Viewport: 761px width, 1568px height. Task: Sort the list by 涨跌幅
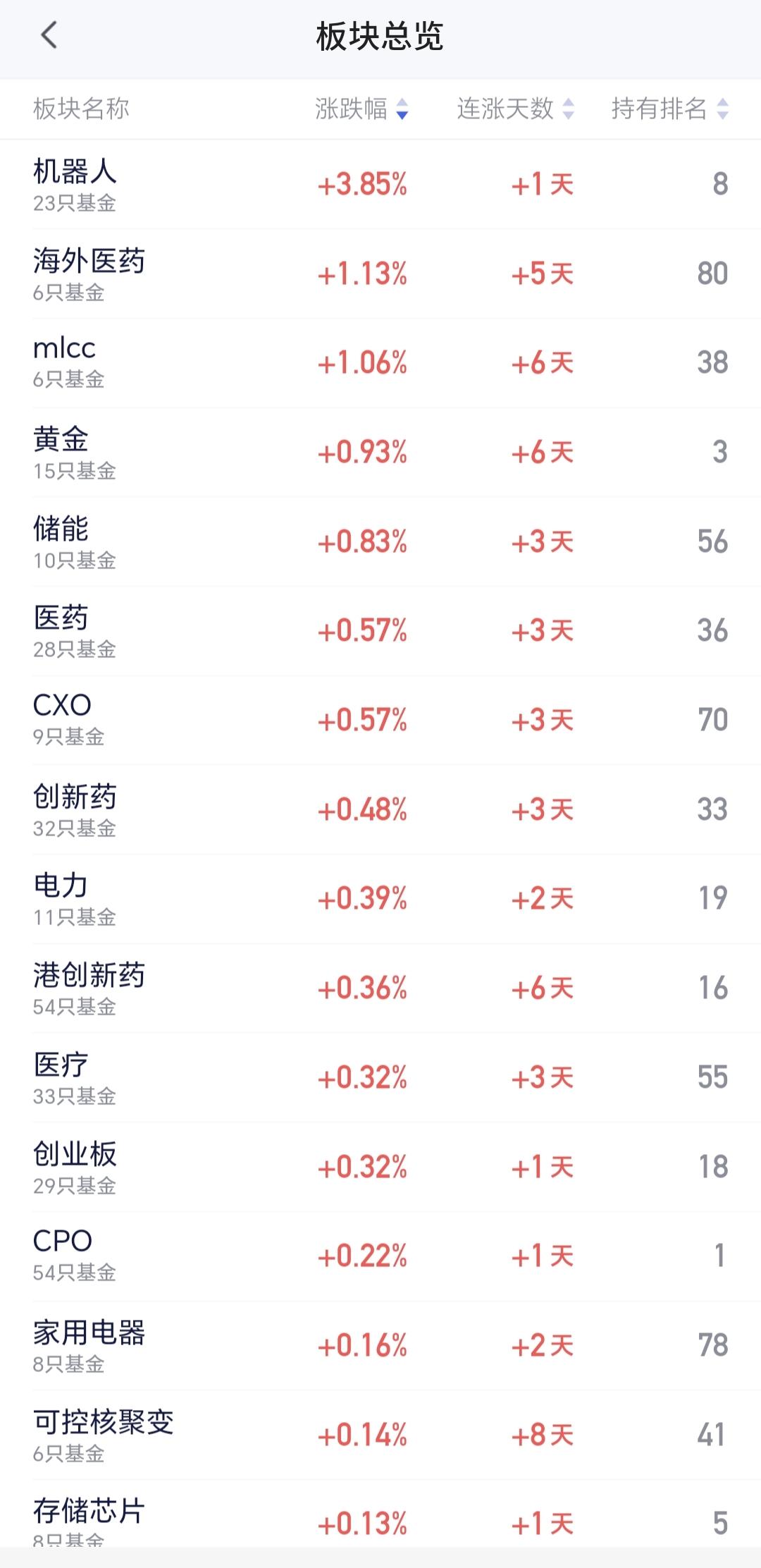click(361, 109)
